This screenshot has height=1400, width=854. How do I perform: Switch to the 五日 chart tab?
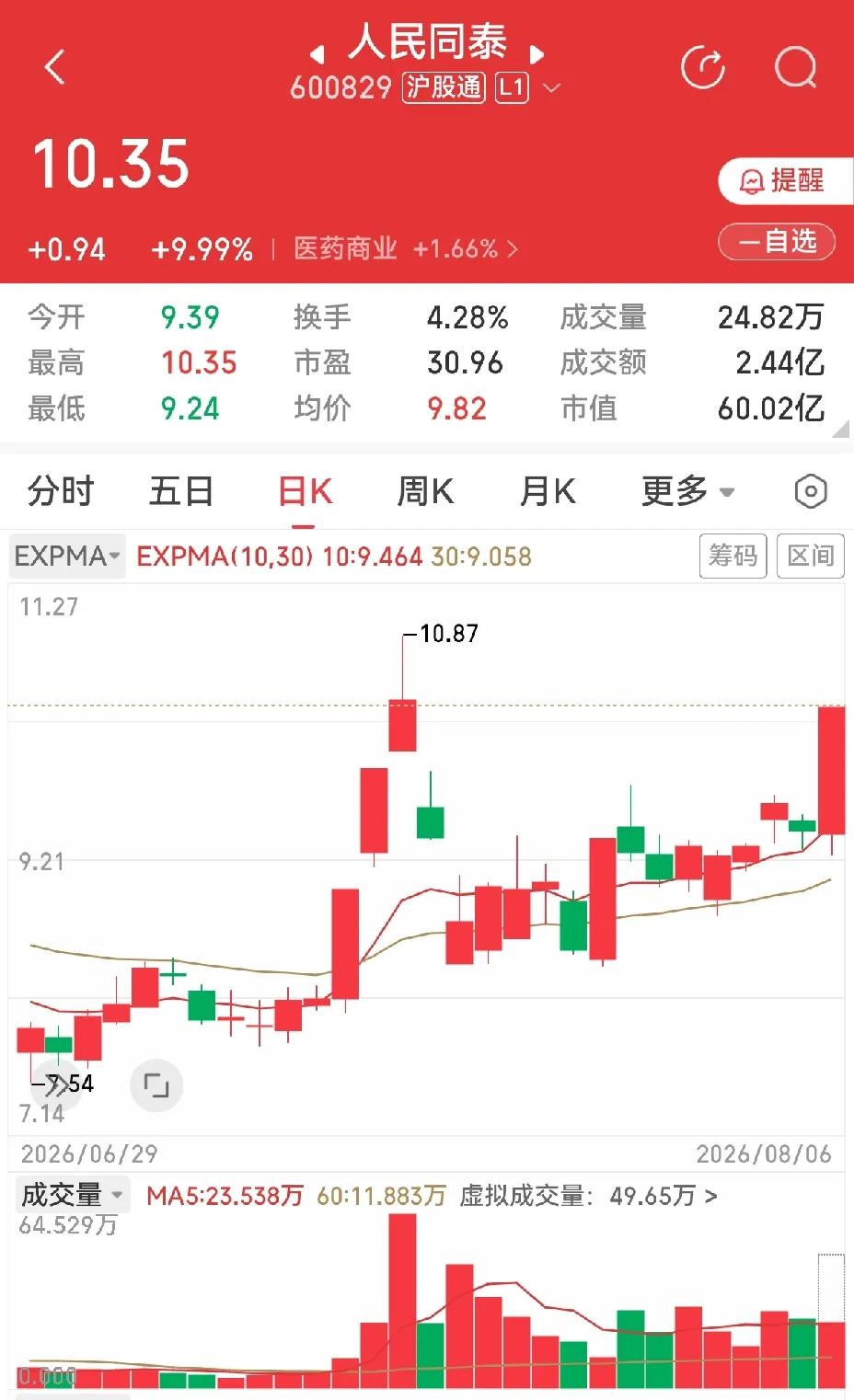tap(181, 491)
